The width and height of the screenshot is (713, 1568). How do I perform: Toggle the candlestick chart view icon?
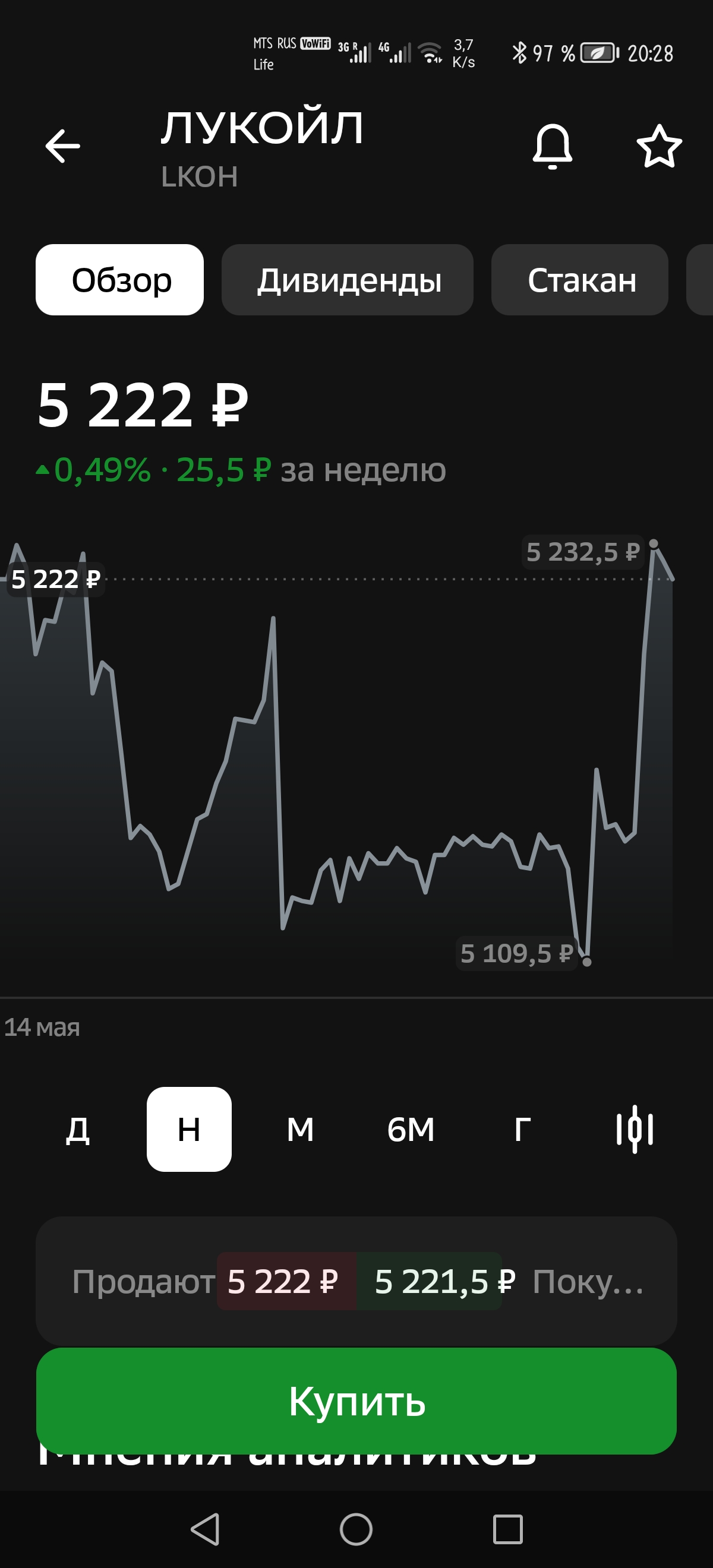(635, 1129)
